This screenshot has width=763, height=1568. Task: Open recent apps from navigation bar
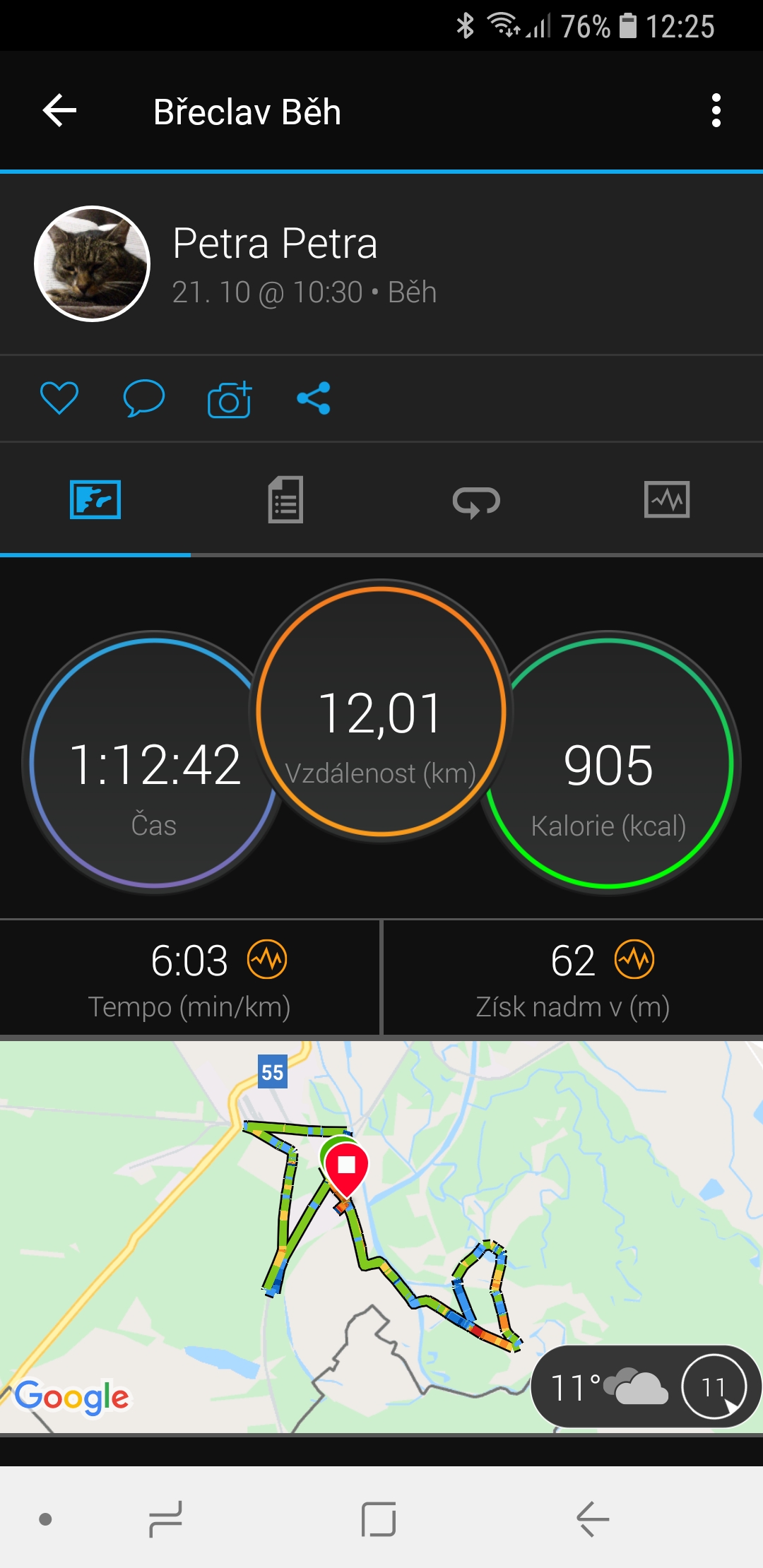166,1519
